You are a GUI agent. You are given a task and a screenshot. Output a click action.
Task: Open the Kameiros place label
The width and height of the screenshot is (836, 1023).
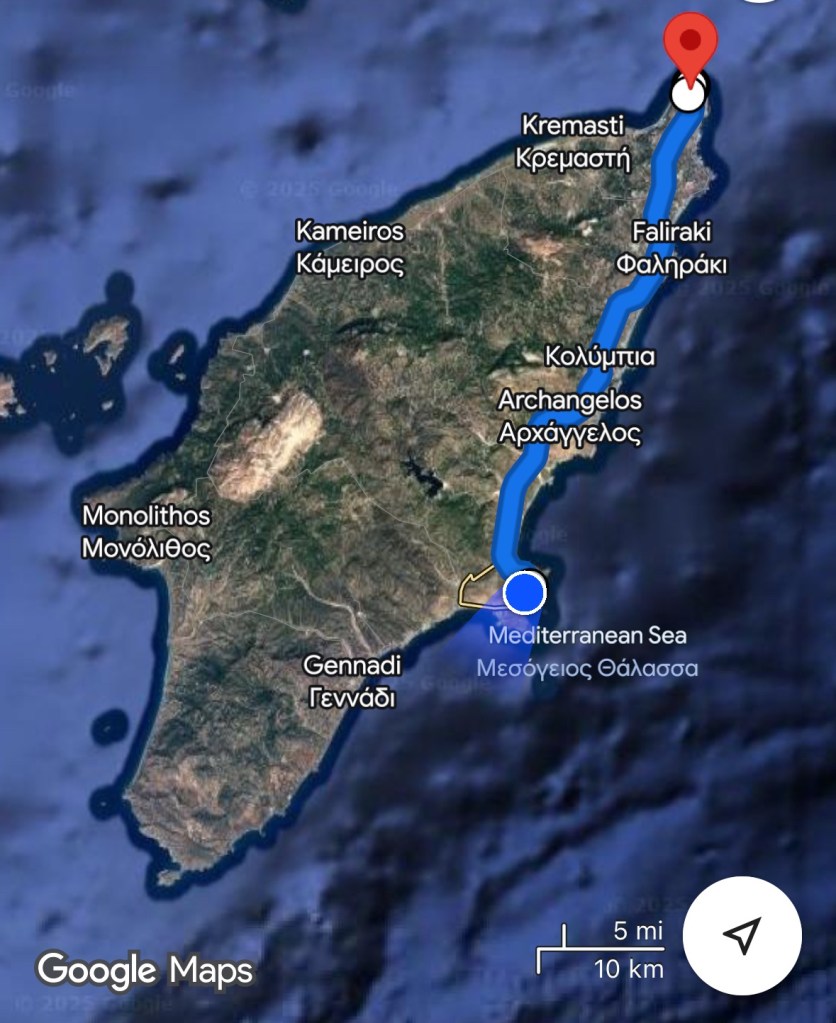click(350, 247)
